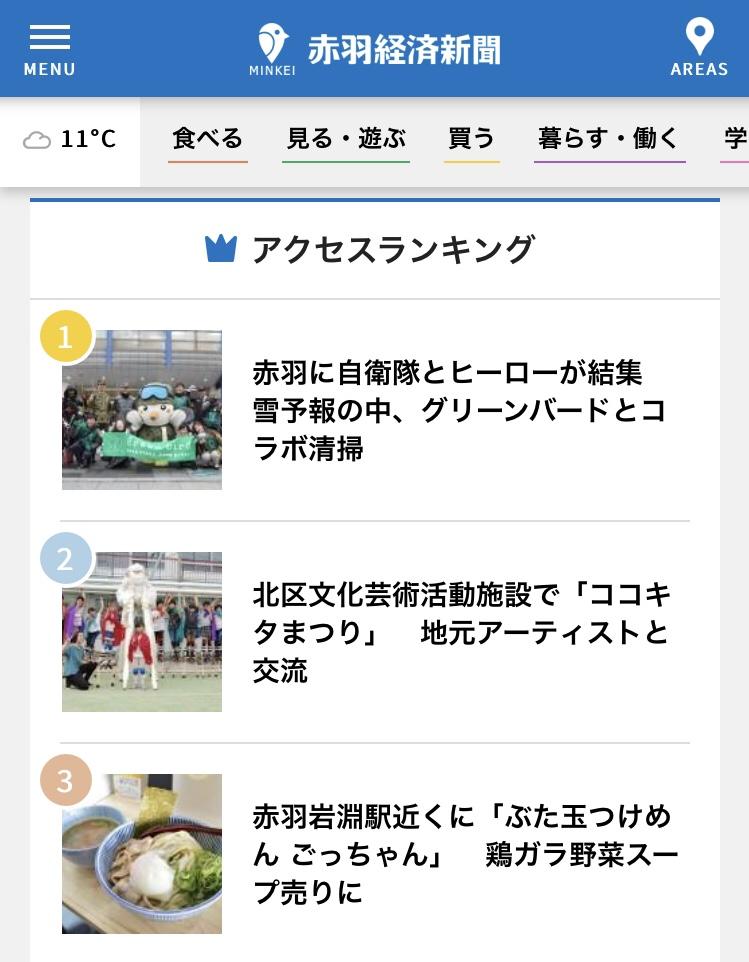Click the Green Bird cleanup photo thumbnail
This screenshot has height=962, width=749.
click(141, 408)
